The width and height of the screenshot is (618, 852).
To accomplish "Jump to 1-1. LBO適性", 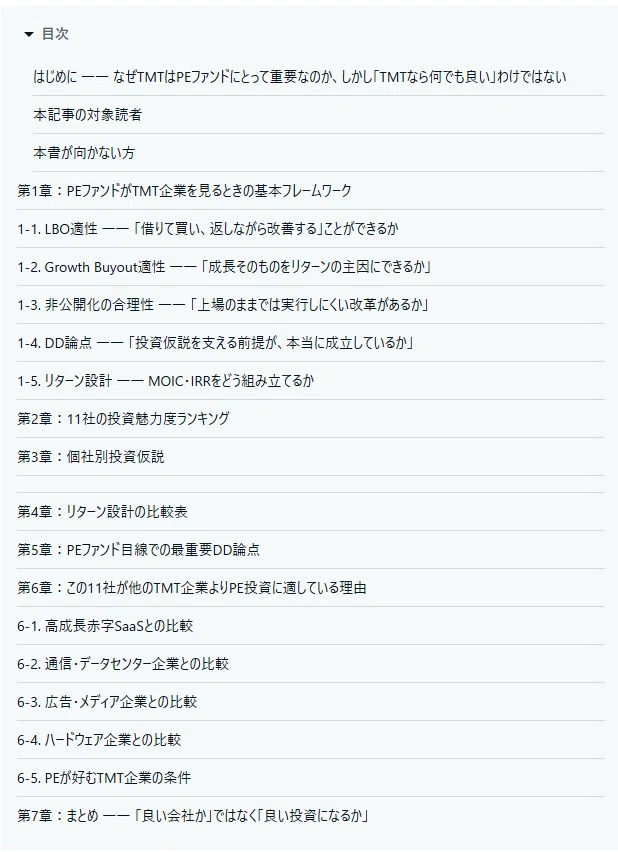I will (x=208, y=229).
